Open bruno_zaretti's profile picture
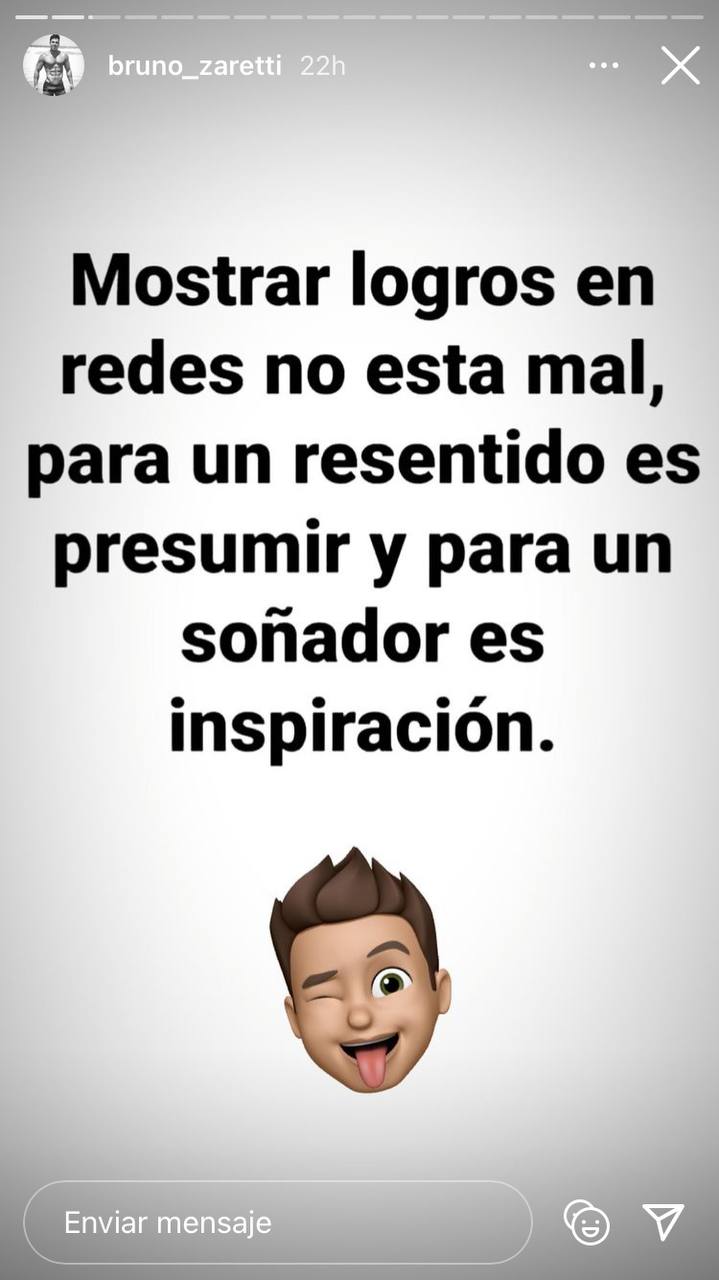 click(x=53, y=66)
